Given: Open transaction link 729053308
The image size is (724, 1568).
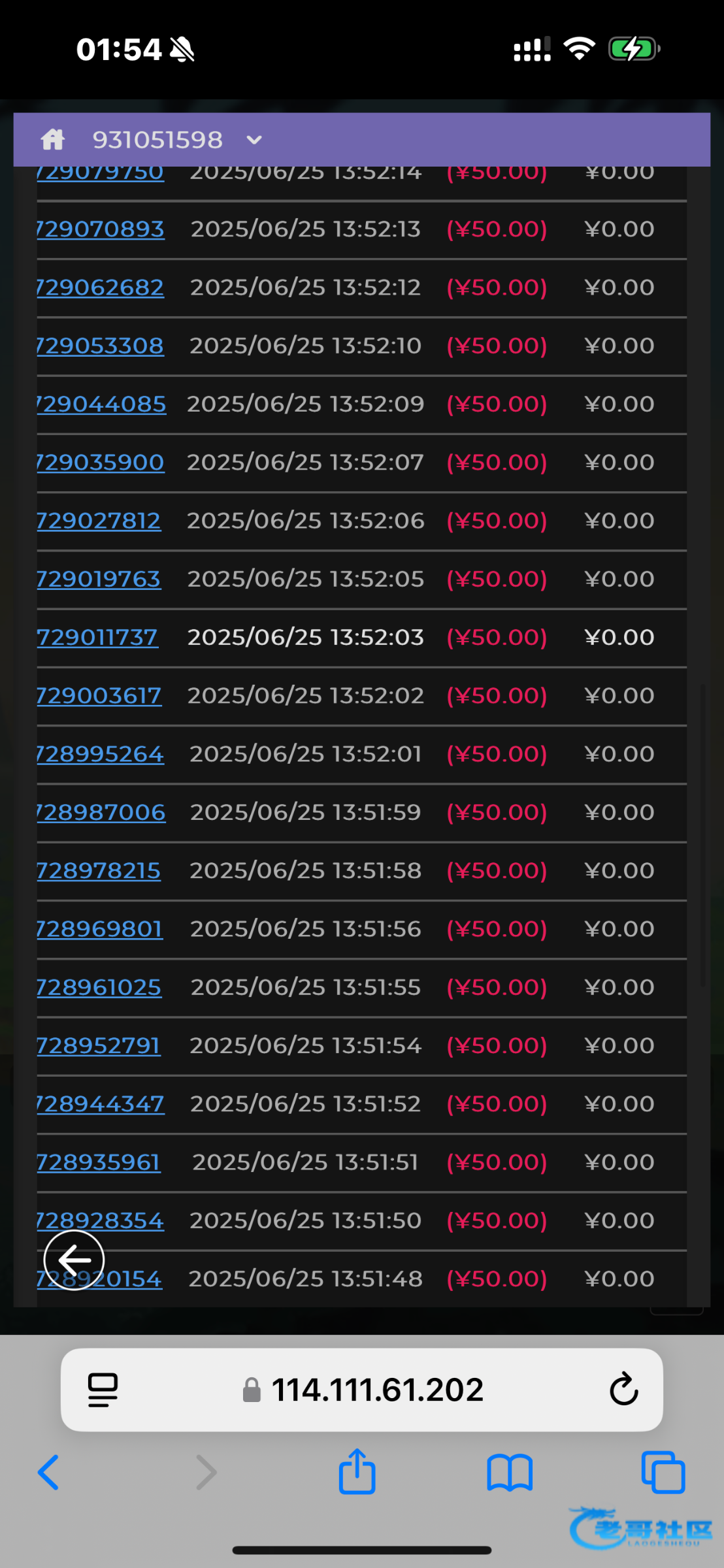Looking at the screenshot, I should point(101,346).
